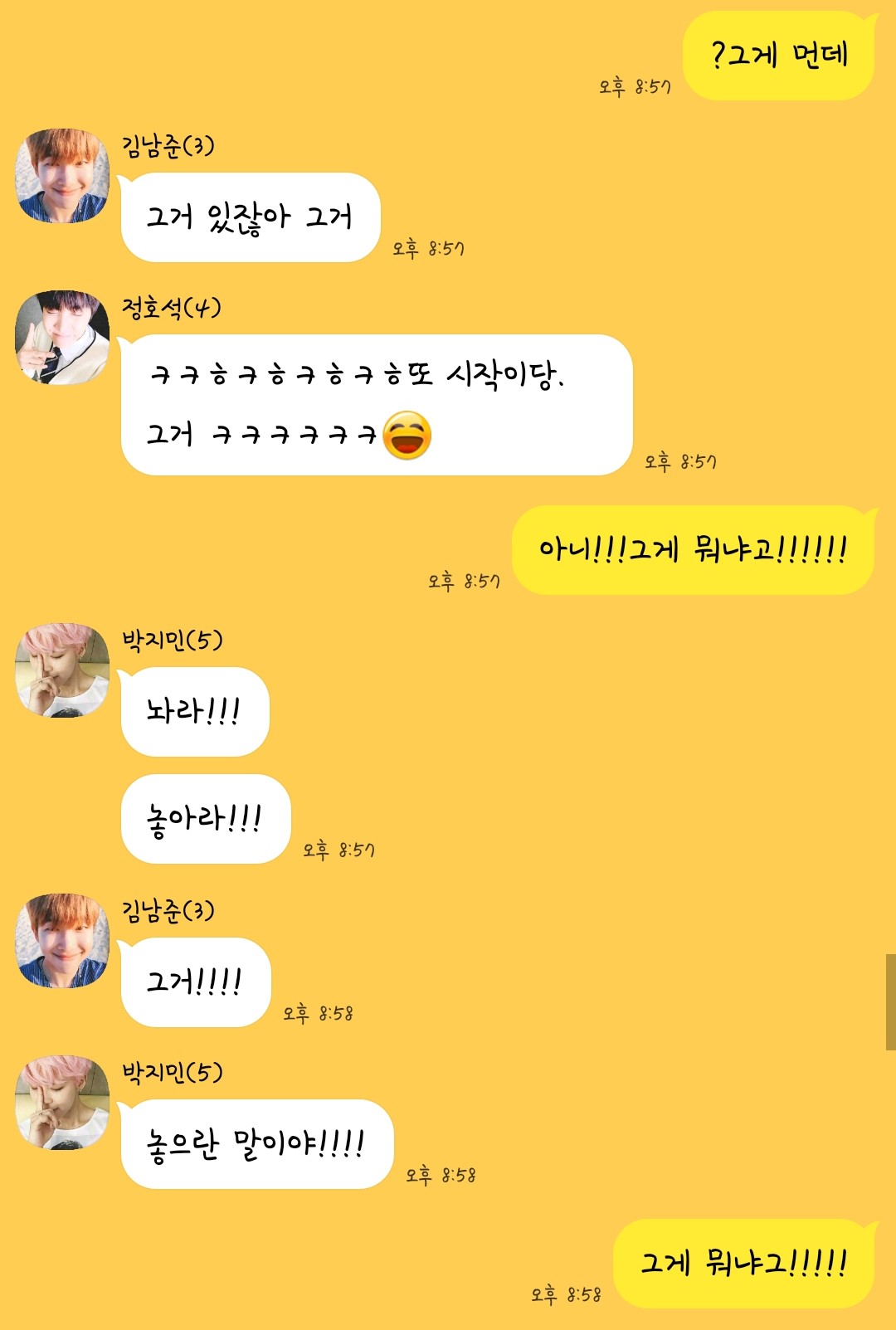Viewport: 896px width, 1330px height.
Task: Open 정호석's profile picture
Action: 62,338
